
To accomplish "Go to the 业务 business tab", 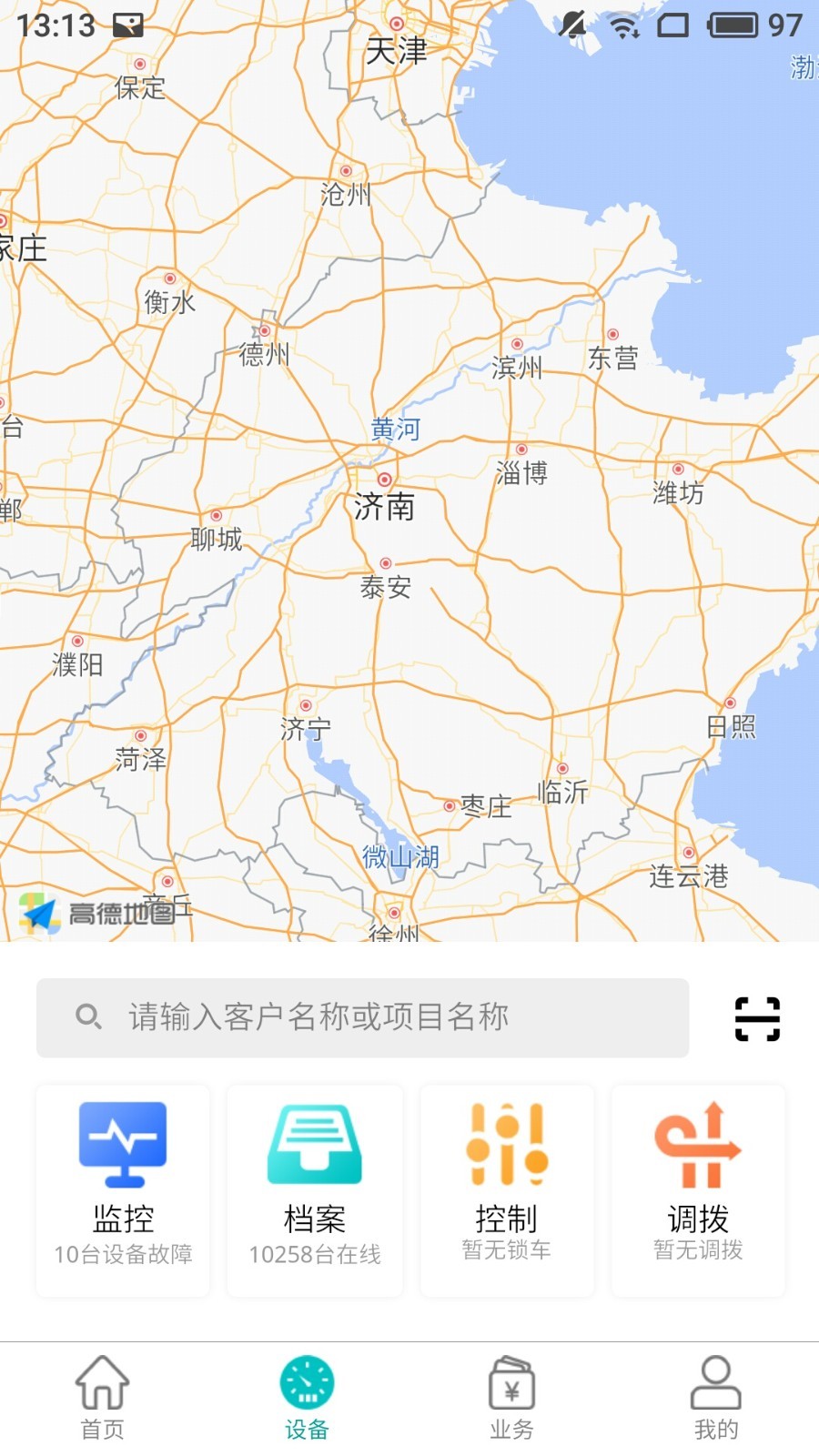I will [x=511, y=1399].
